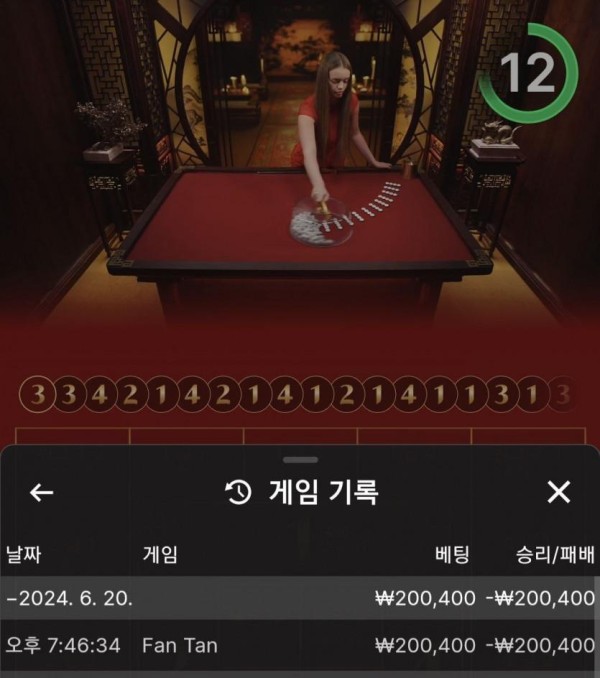
Task: Close the 게임 기록 panel
Action: tap(559, 492)
